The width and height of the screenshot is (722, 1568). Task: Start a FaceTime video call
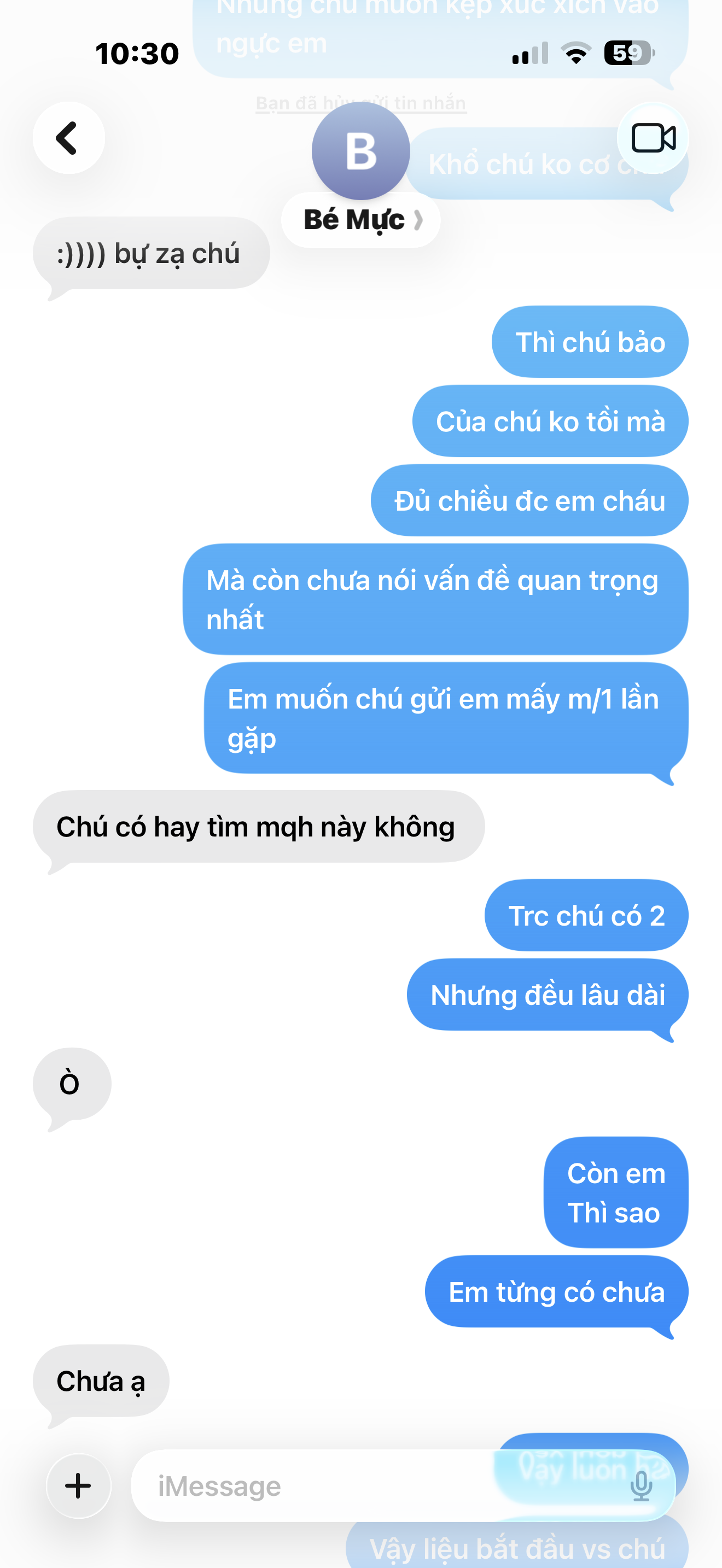[653, 138]
